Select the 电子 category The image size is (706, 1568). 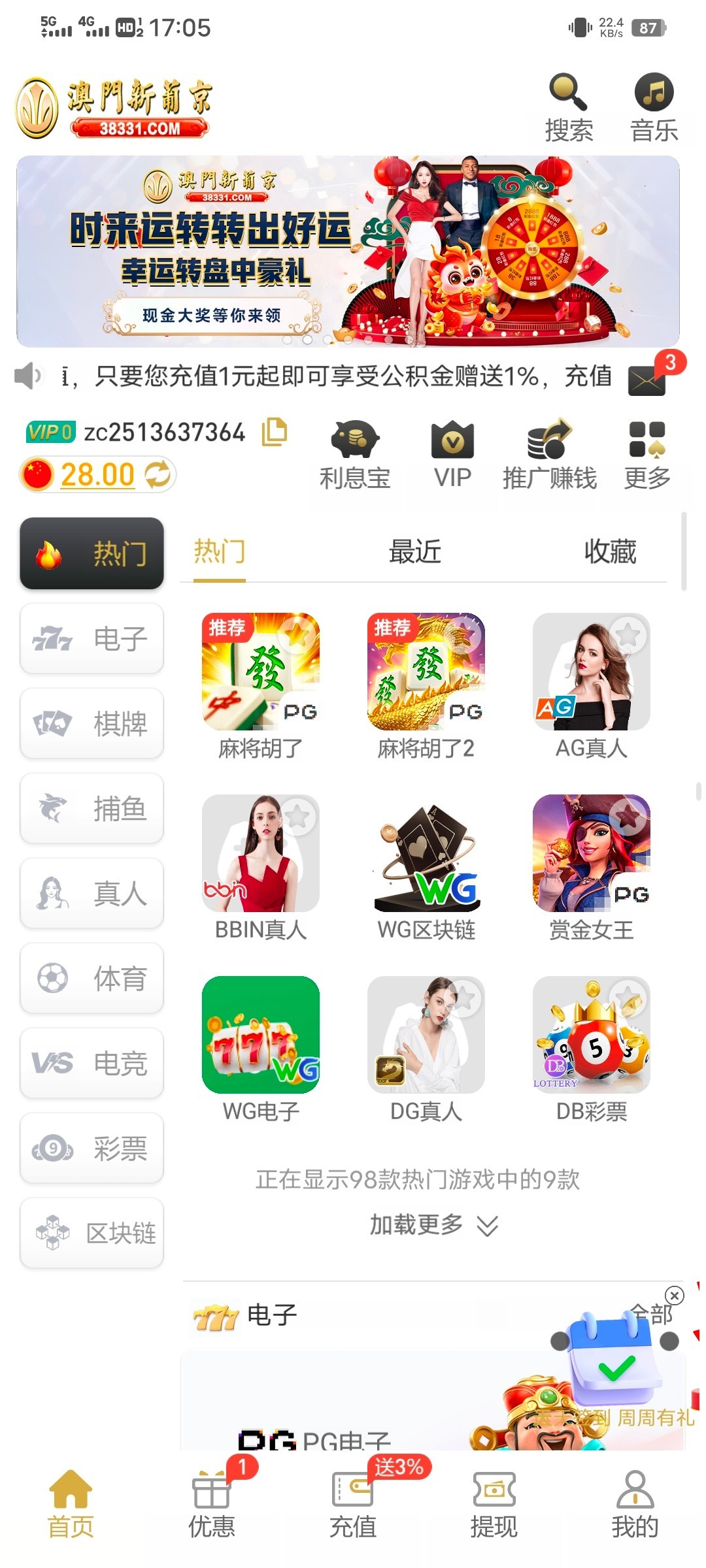coord(92,638)
